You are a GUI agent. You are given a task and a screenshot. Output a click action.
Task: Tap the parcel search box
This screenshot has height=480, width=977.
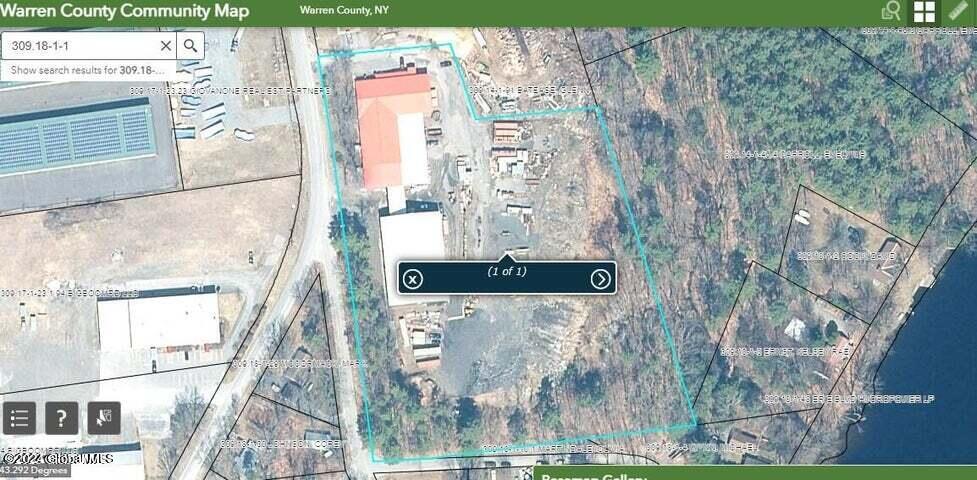pyautogui.click(x=80, y=46)
